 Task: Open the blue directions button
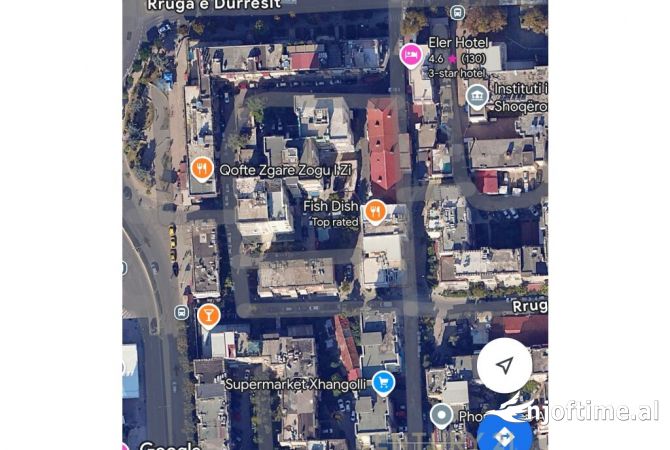pos(506,433)
